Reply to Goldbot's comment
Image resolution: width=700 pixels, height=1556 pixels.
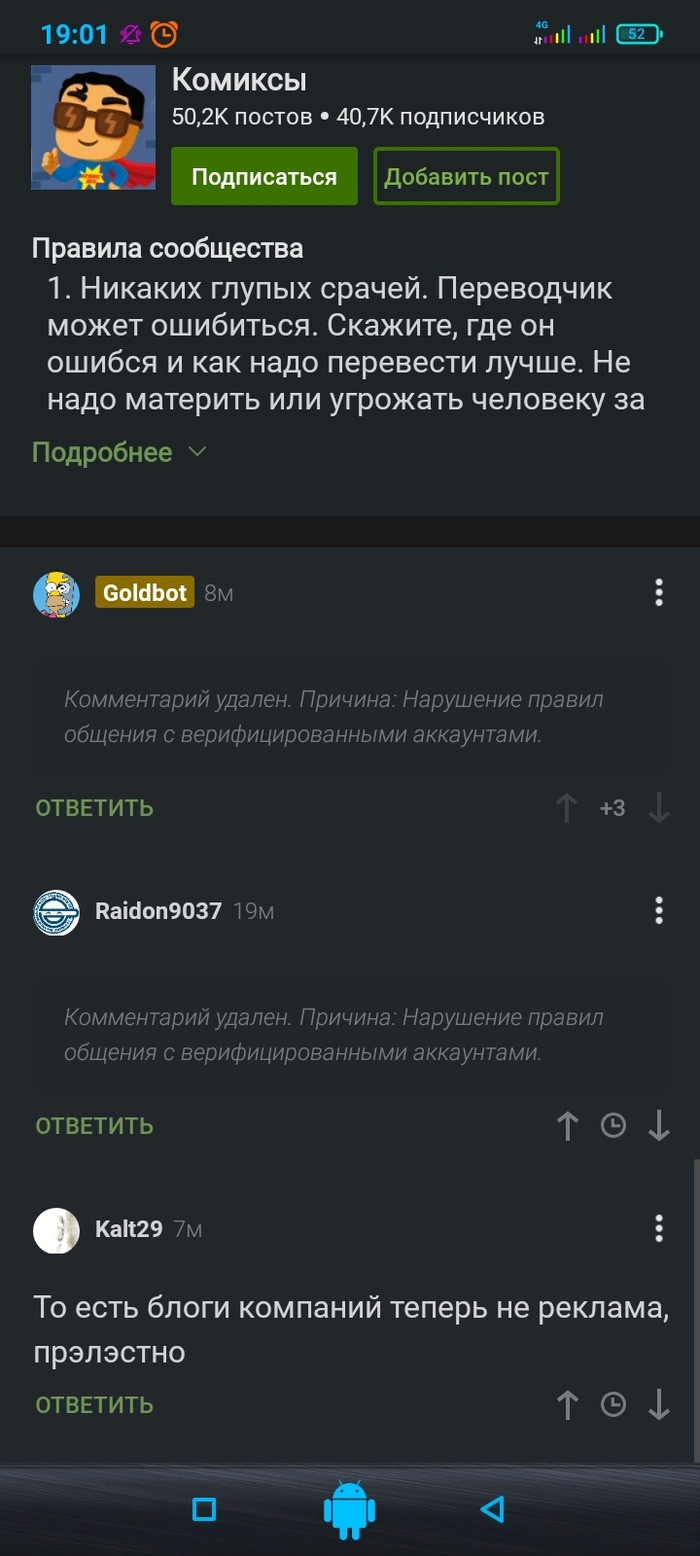(x=94, y=808)
